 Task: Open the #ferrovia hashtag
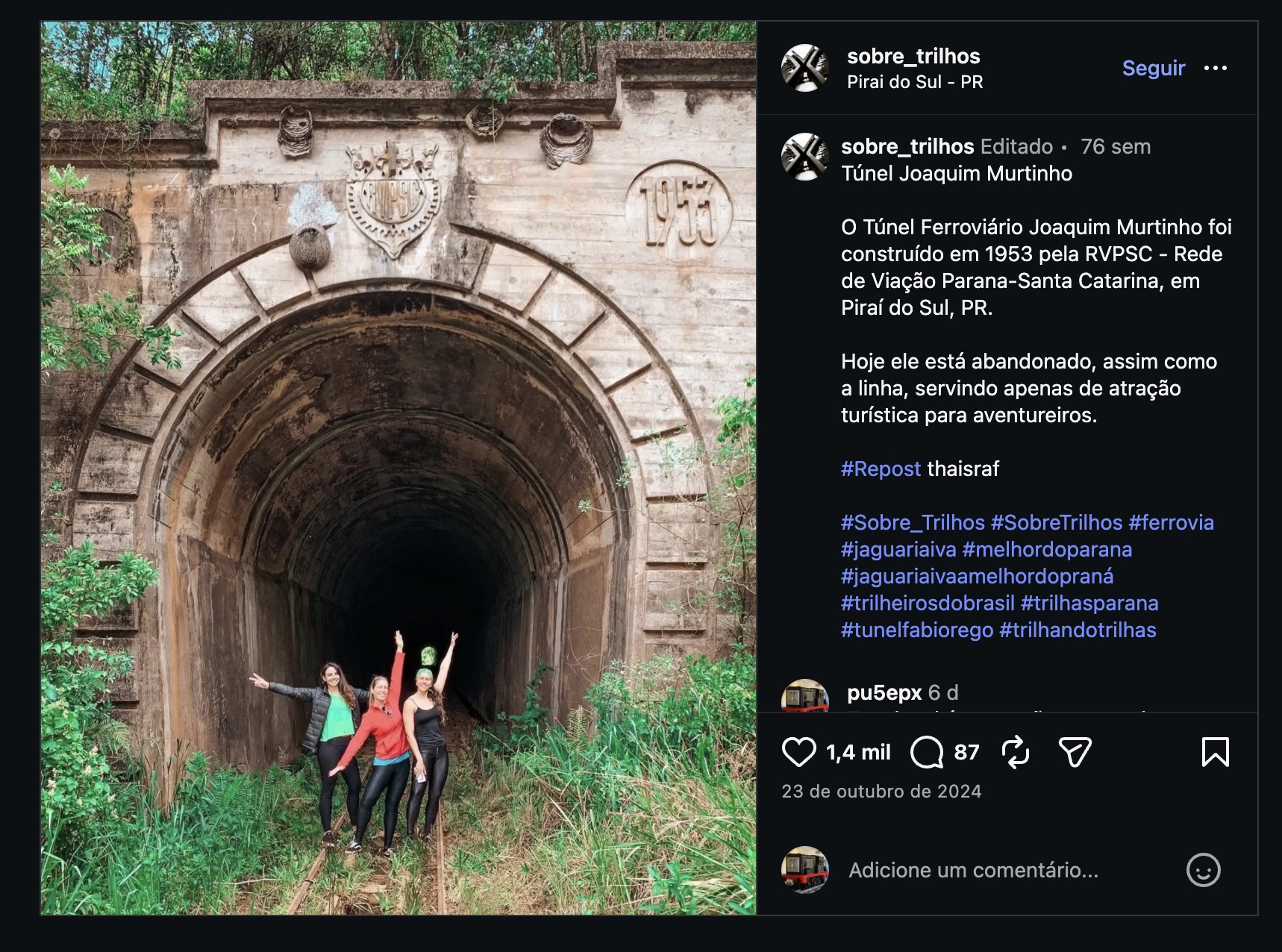tap(1171, 522)
